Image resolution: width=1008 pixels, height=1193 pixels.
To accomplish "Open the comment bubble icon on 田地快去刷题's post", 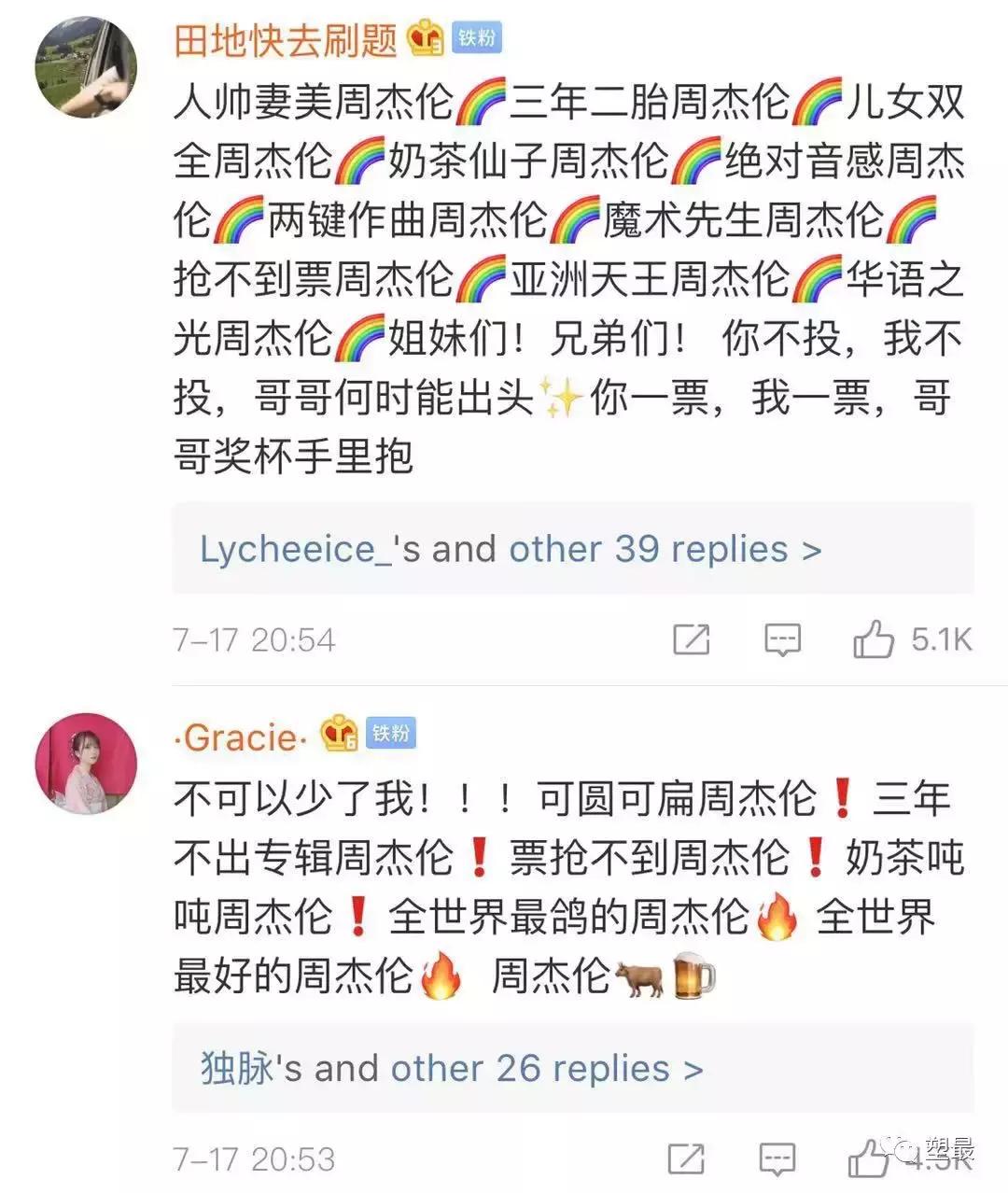I will click(x=783, y=639).
